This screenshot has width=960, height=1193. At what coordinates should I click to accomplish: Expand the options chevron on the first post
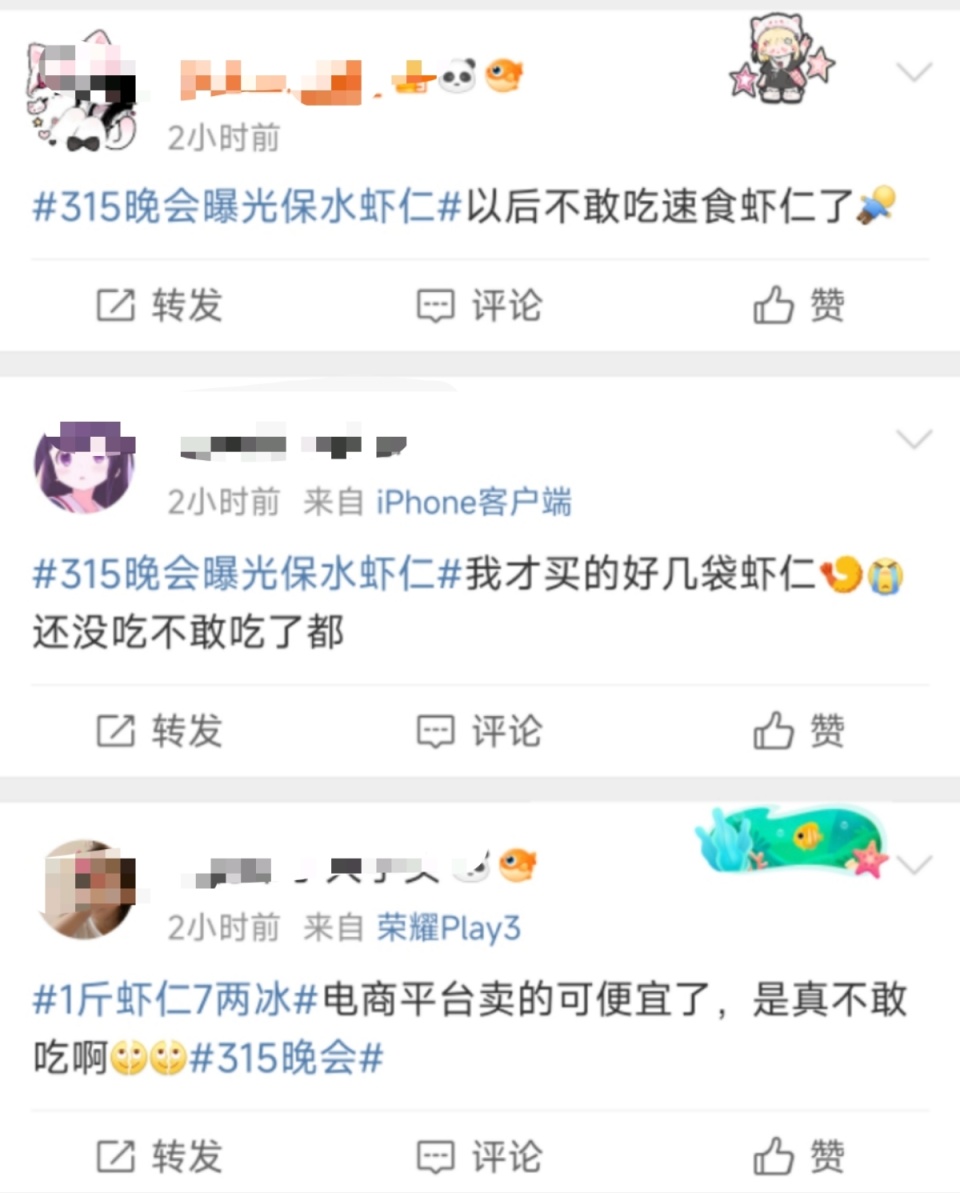[912, 72]
